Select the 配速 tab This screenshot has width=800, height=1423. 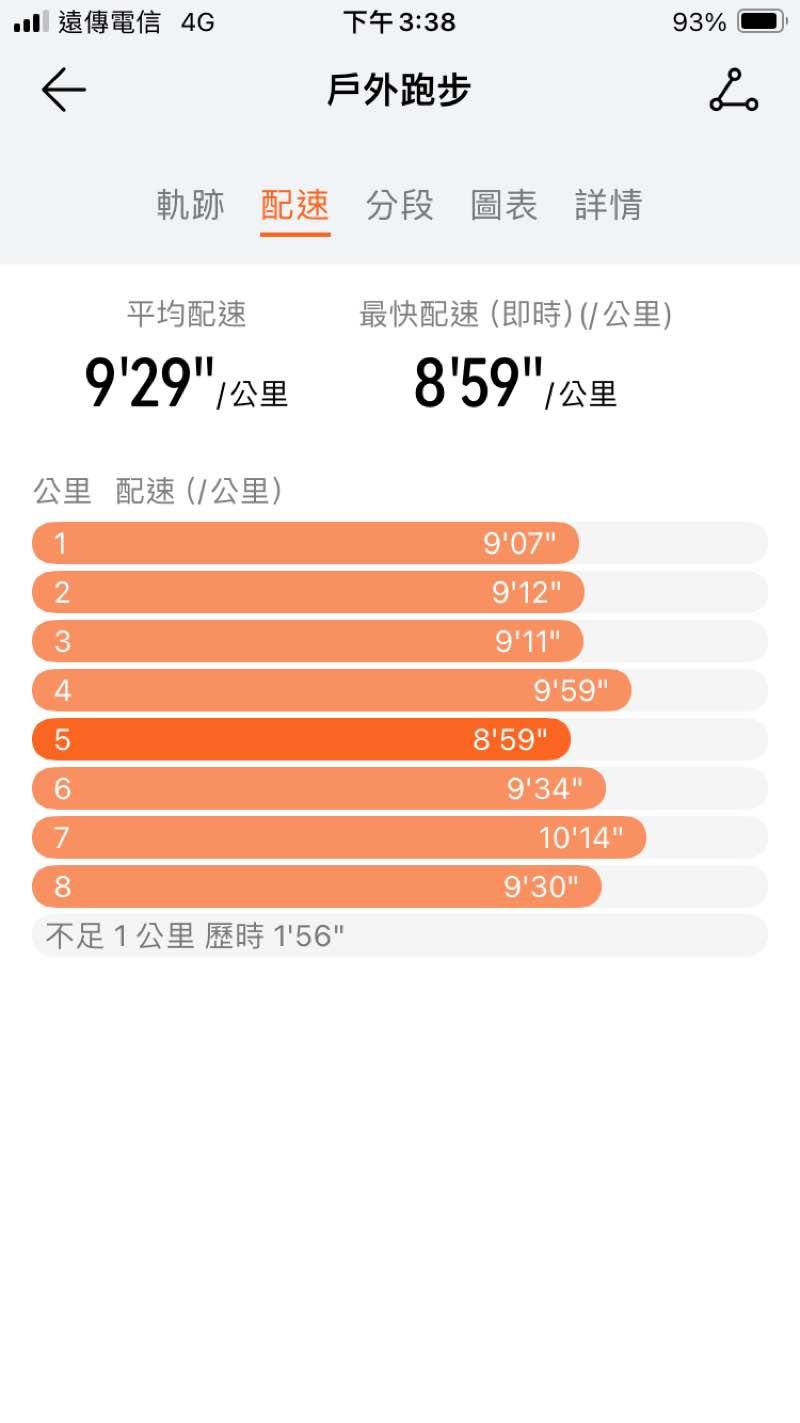[x=295, y=205]
